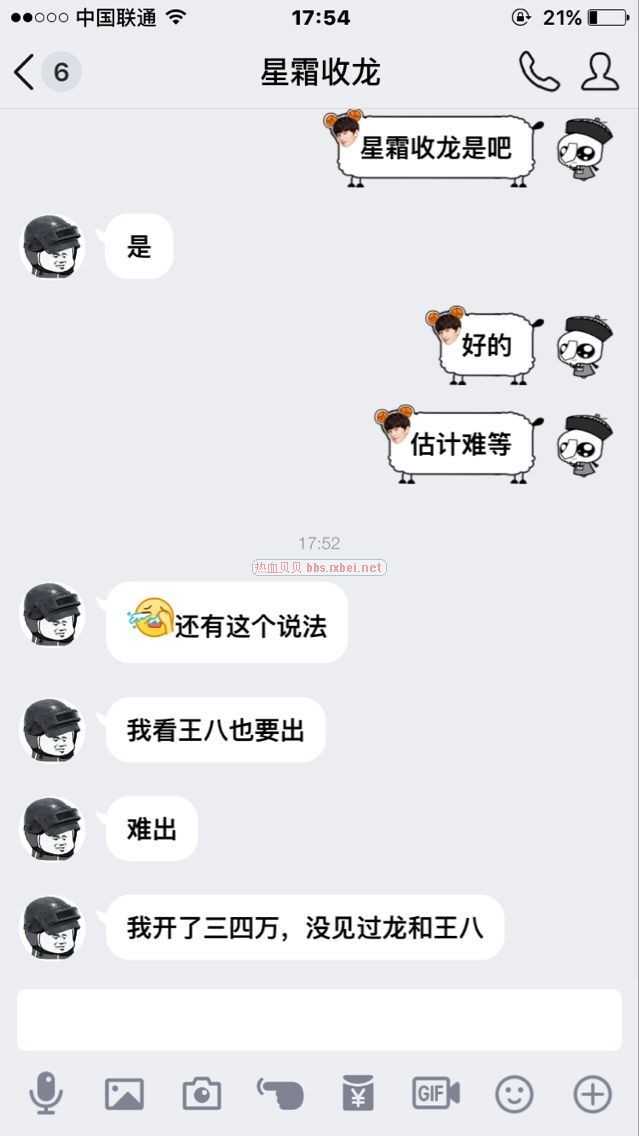Open more options plus button
The height and width of the screenshot is (1136, 639).
click(592, 1094)
